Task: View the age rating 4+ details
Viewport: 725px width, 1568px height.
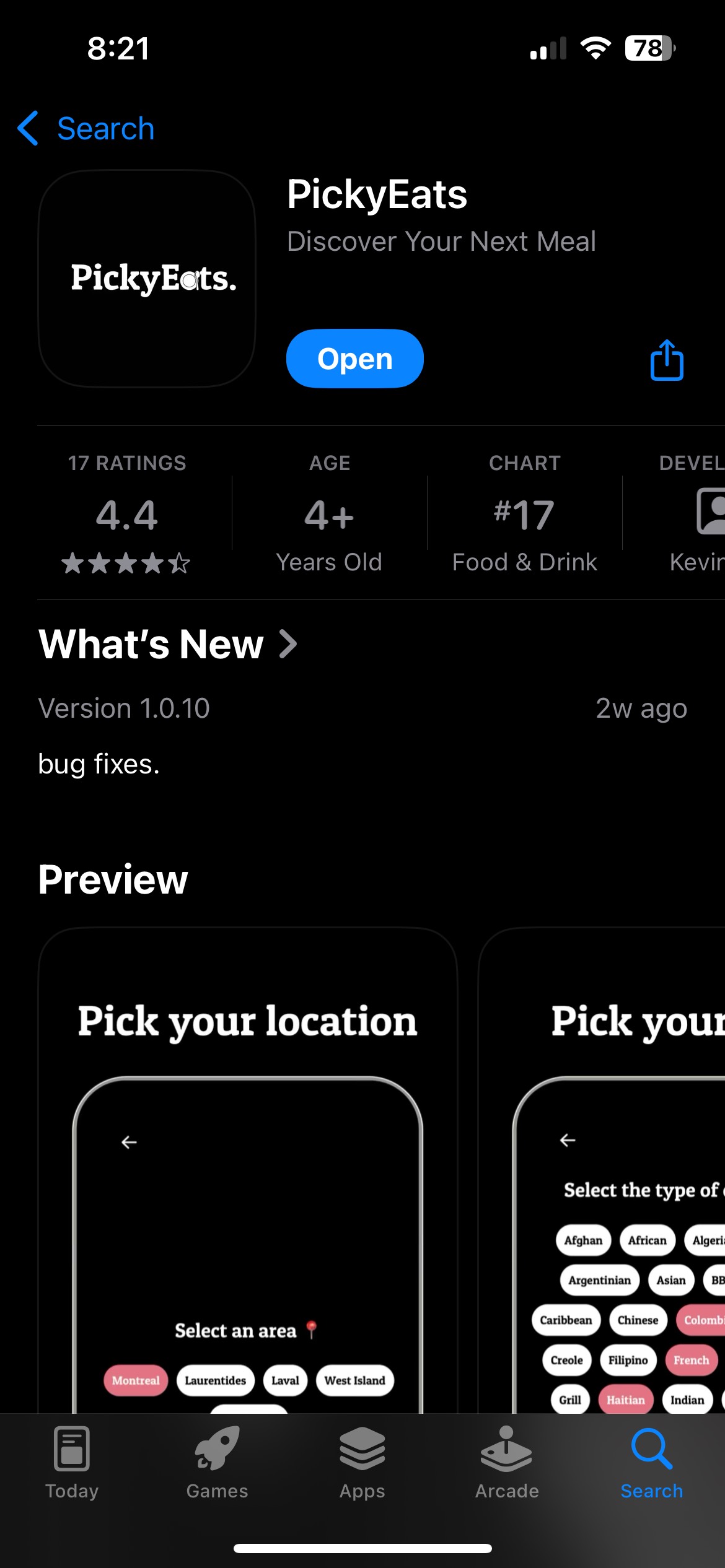Action: [329, 513]
